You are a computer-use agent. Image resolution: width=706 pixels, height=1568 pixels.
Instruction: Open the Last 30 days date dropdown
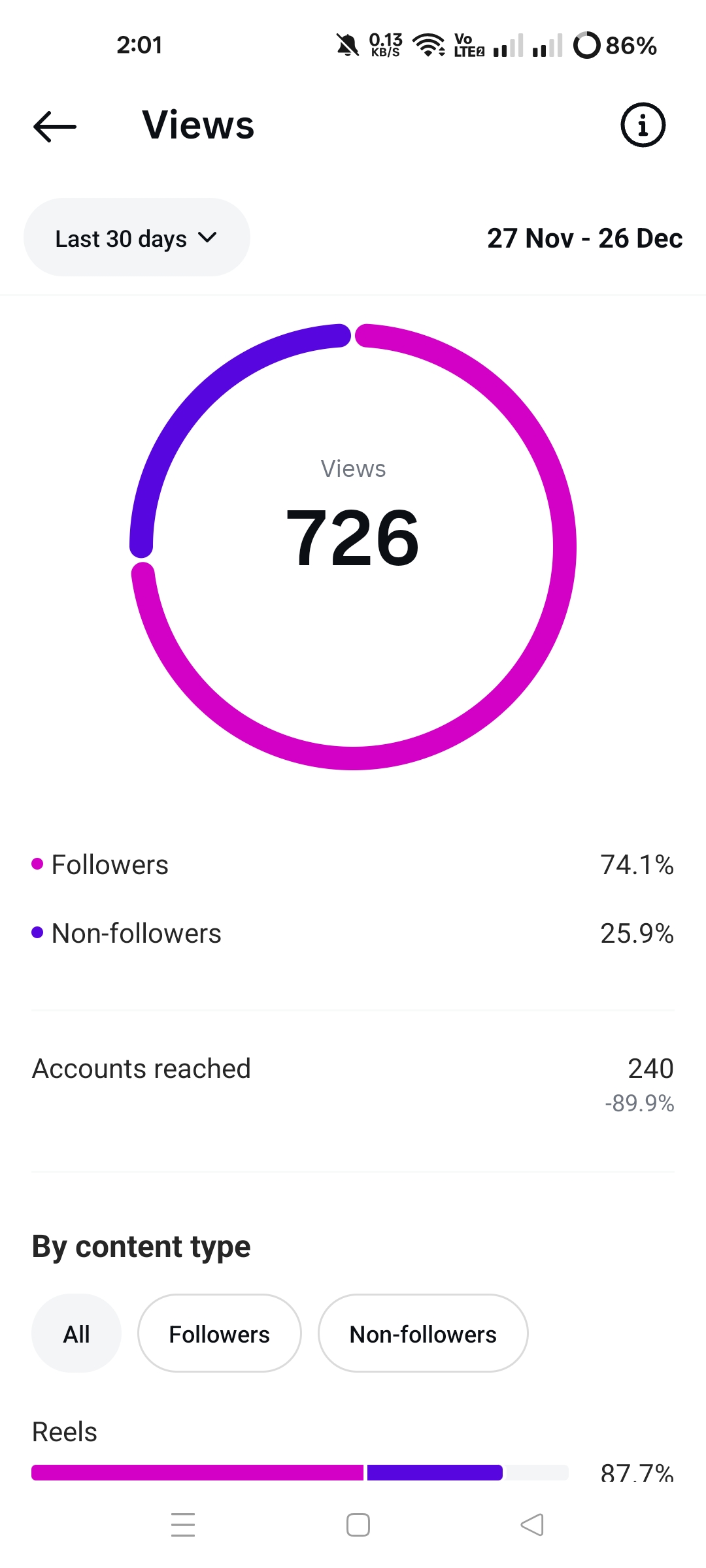click(136, 238)
